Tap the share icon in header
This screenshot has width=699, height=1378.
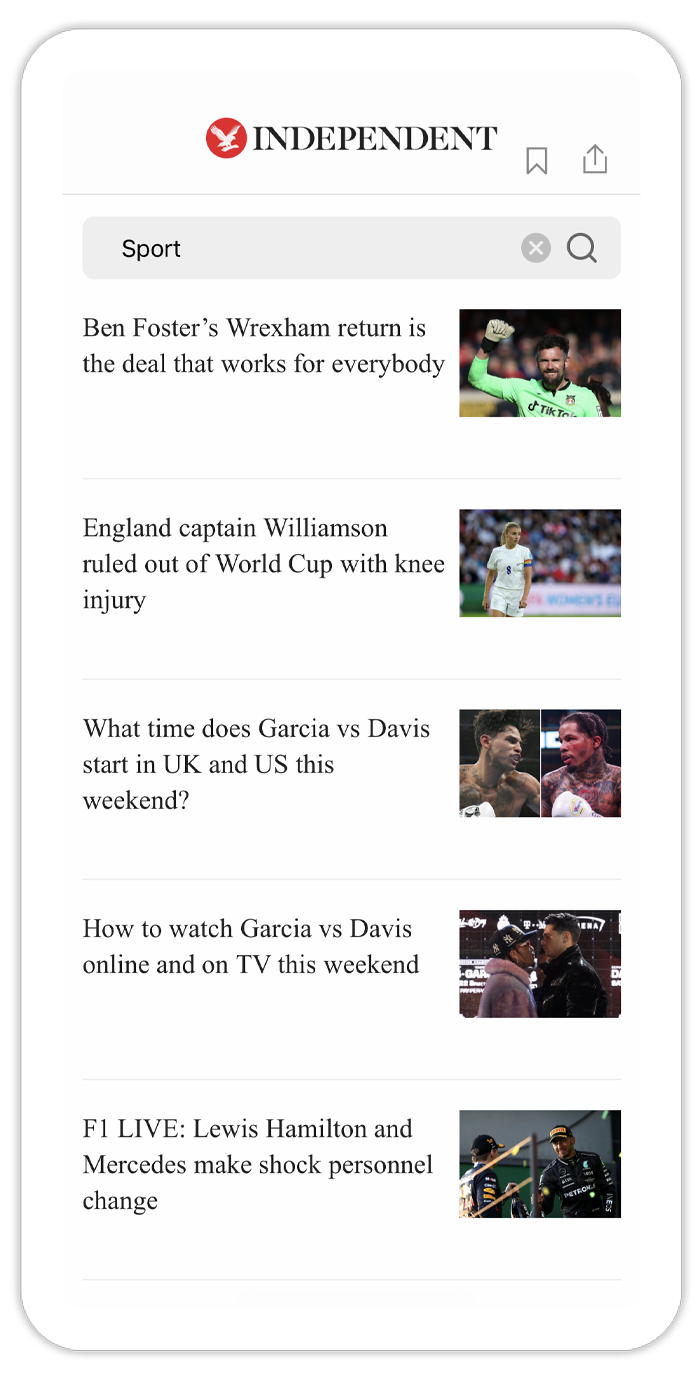click(x=595, y=159)
